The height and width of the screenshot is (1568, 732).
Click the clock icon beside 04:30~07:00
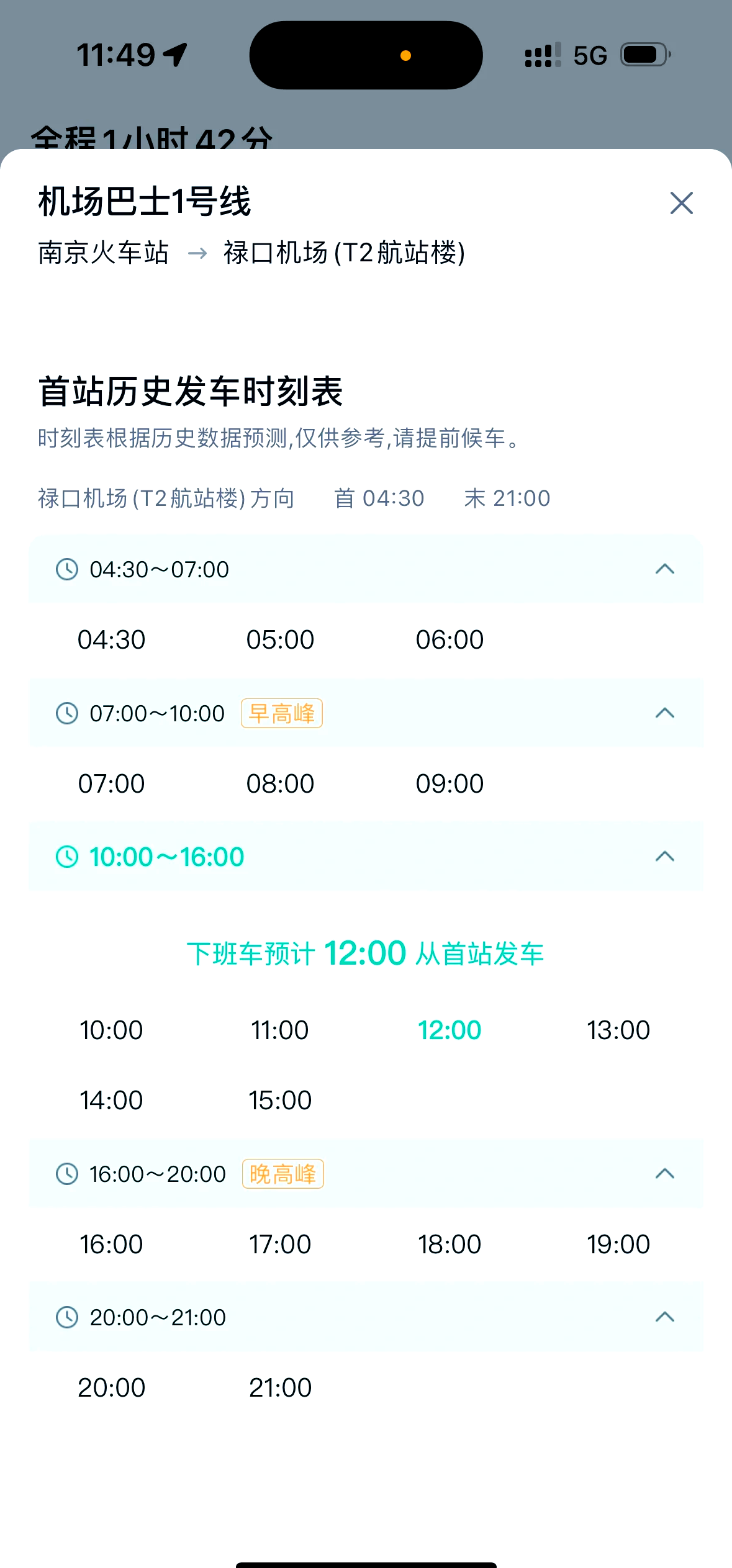point(66,569)
